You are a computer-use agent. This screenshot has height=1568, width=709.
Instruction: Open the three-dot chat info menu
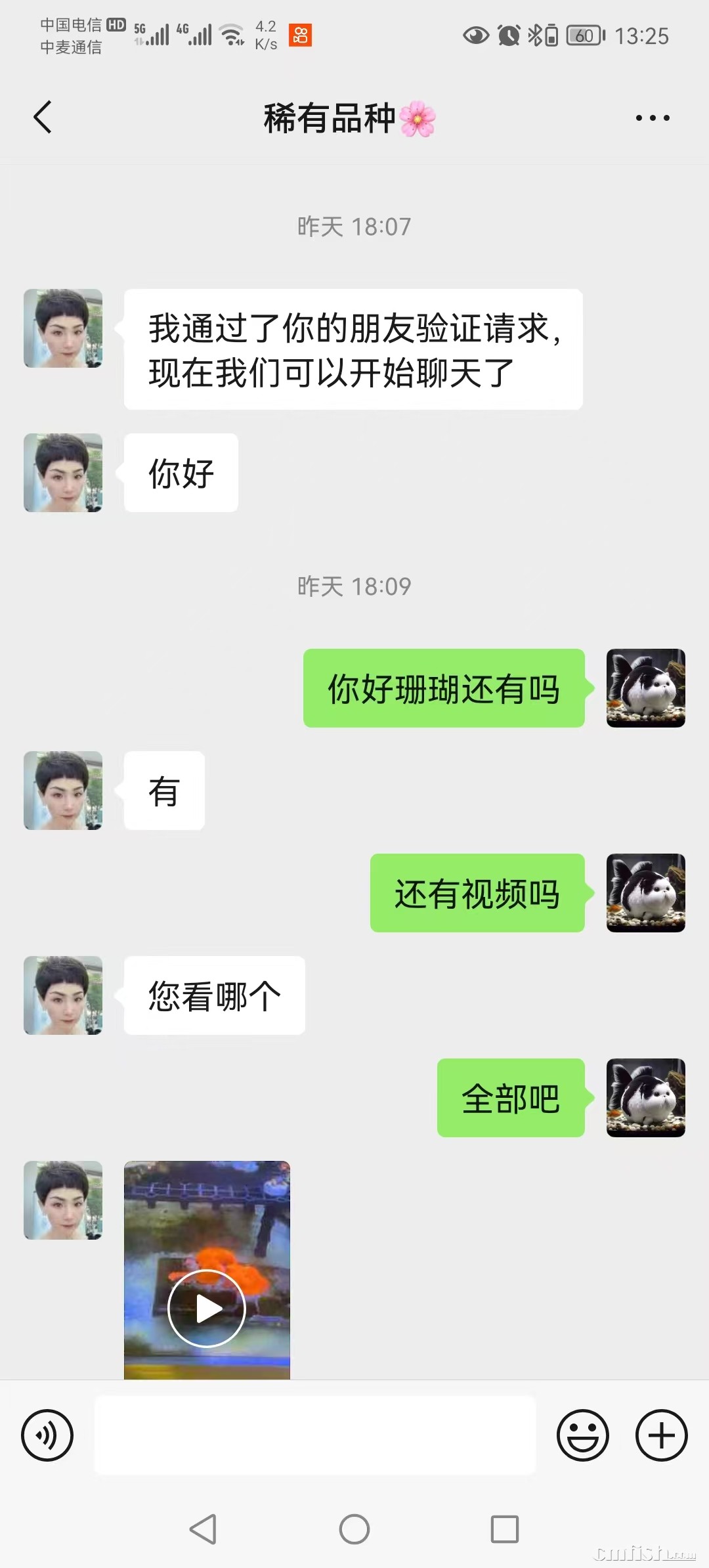click(x=652, y=118)
